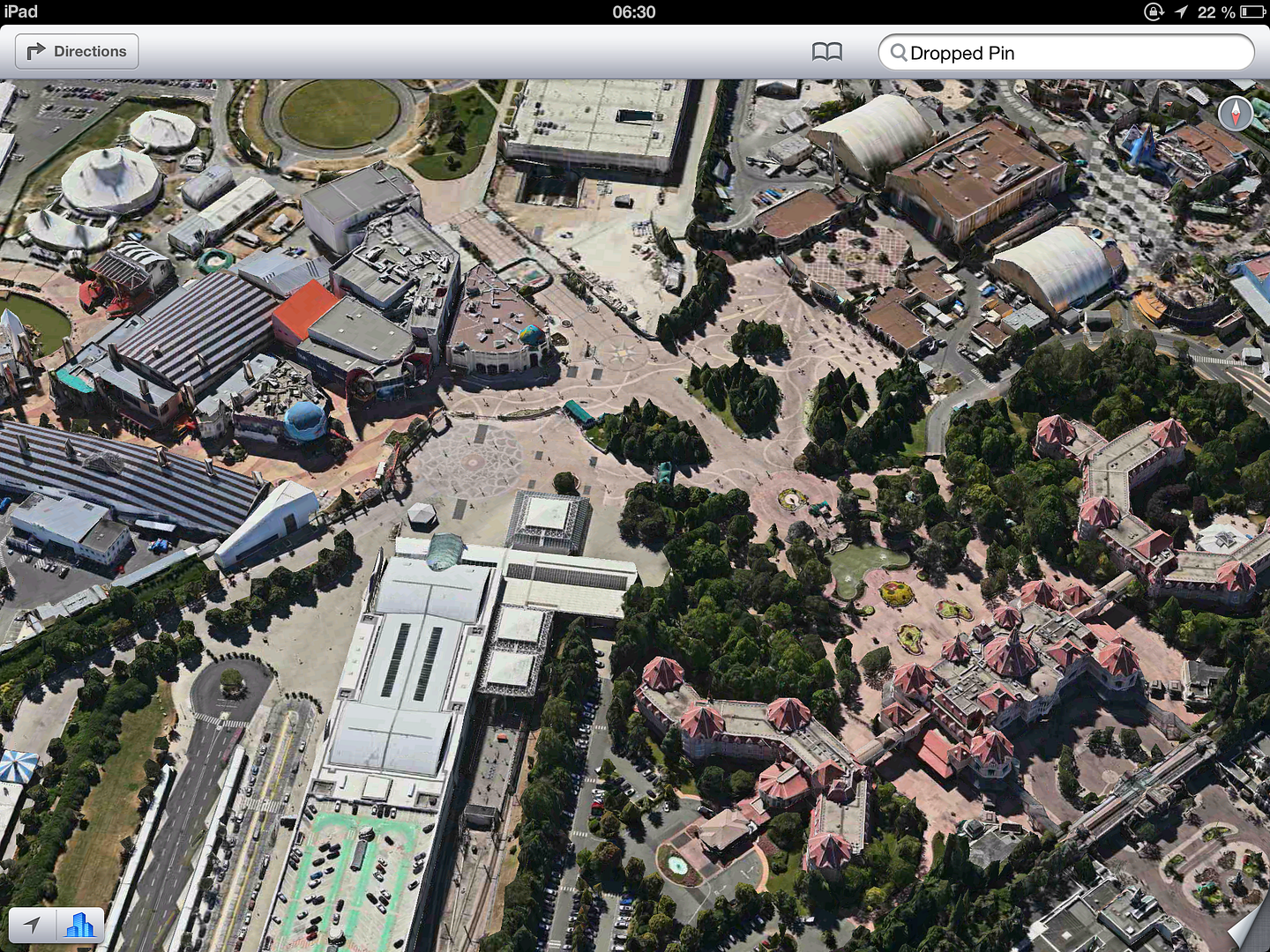Center map on current location
This screenshot has height=952, width=1270.
(x=32, y=925)
